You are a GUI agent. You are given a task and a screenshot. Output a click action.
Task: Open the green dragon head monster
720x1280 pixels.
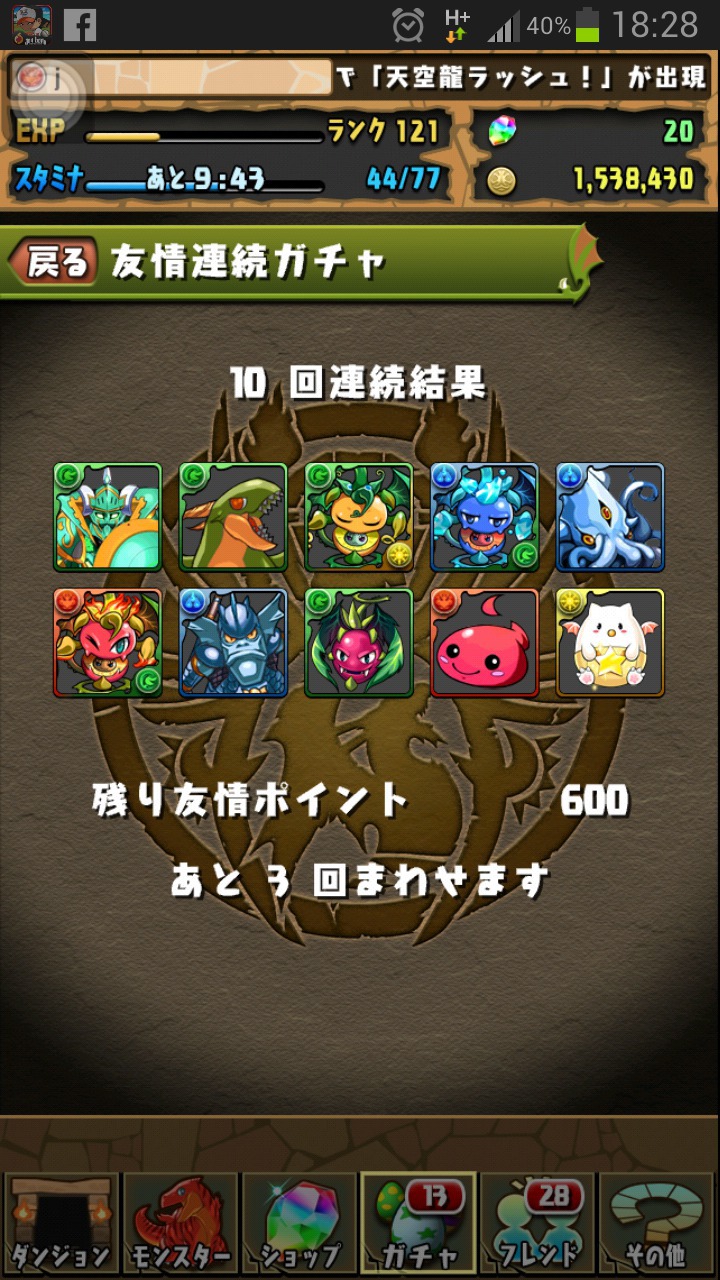tap(233, 517)
